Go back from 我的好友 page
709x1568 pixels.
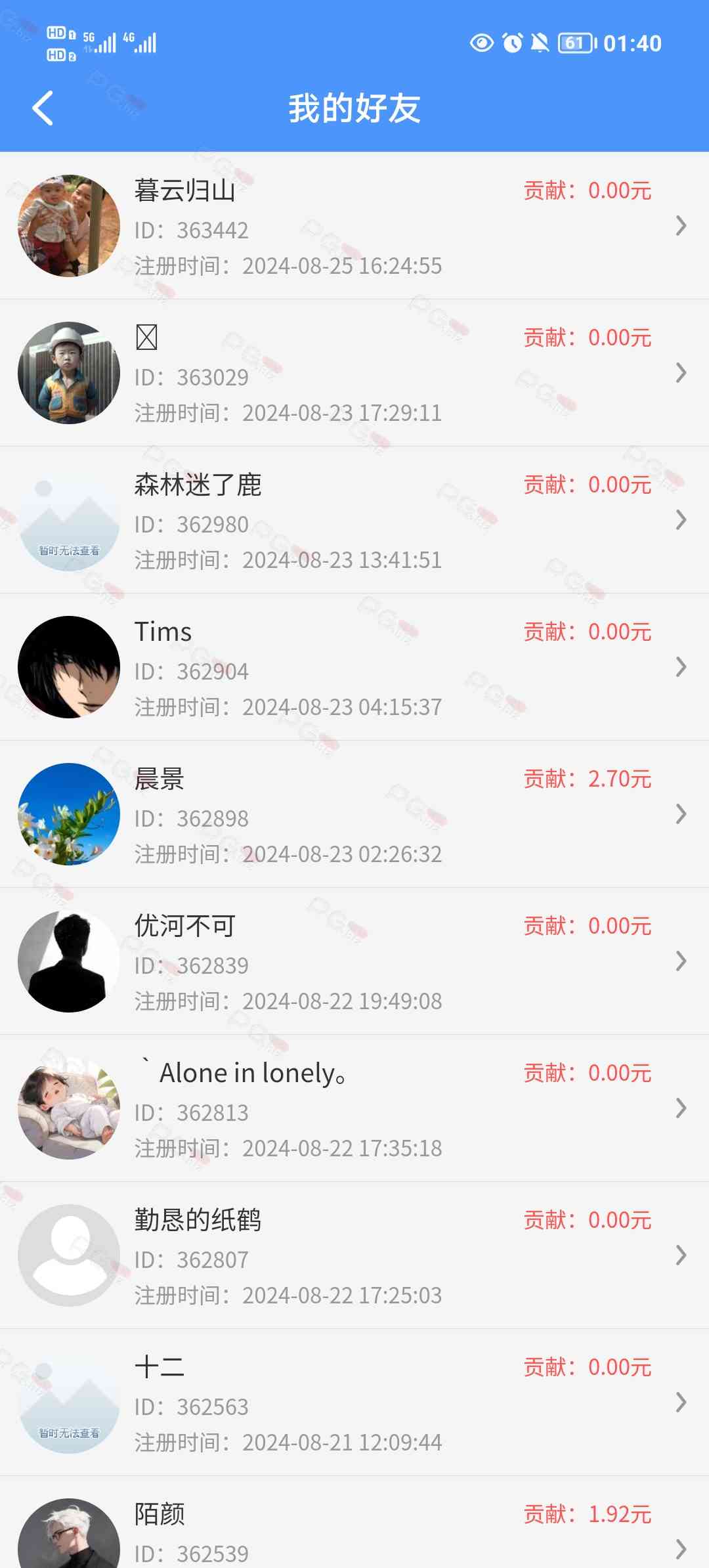point(43,108)
